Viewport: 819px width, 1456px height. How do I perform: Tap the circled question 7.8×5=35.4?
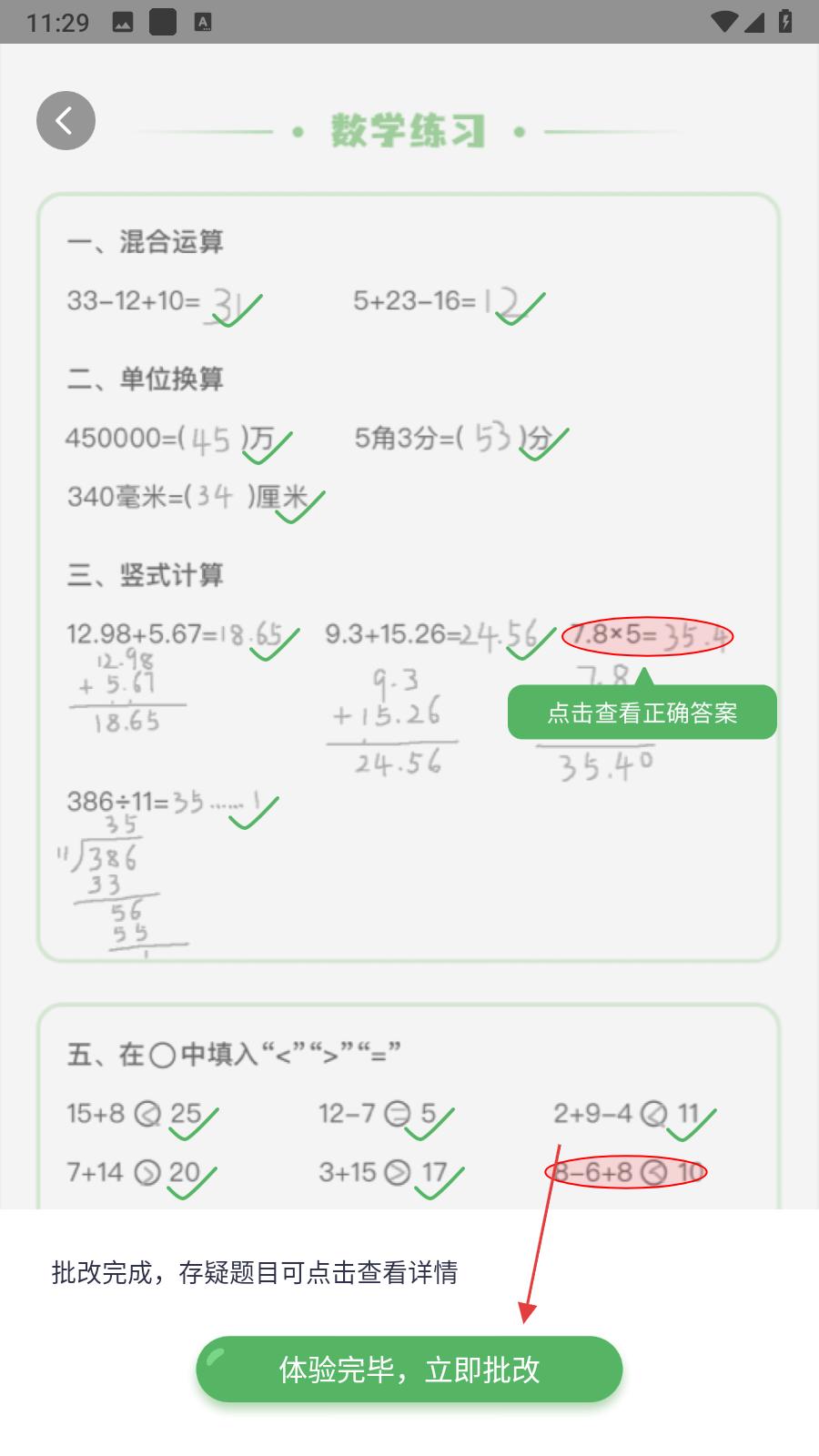647,635
